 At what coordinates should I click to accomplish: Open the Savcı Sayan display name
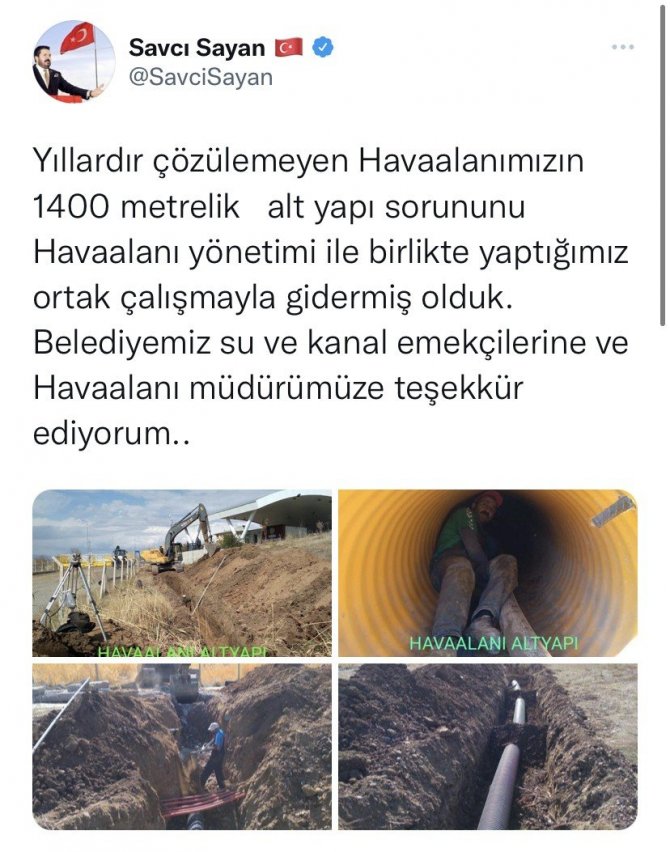pos(197,47)
